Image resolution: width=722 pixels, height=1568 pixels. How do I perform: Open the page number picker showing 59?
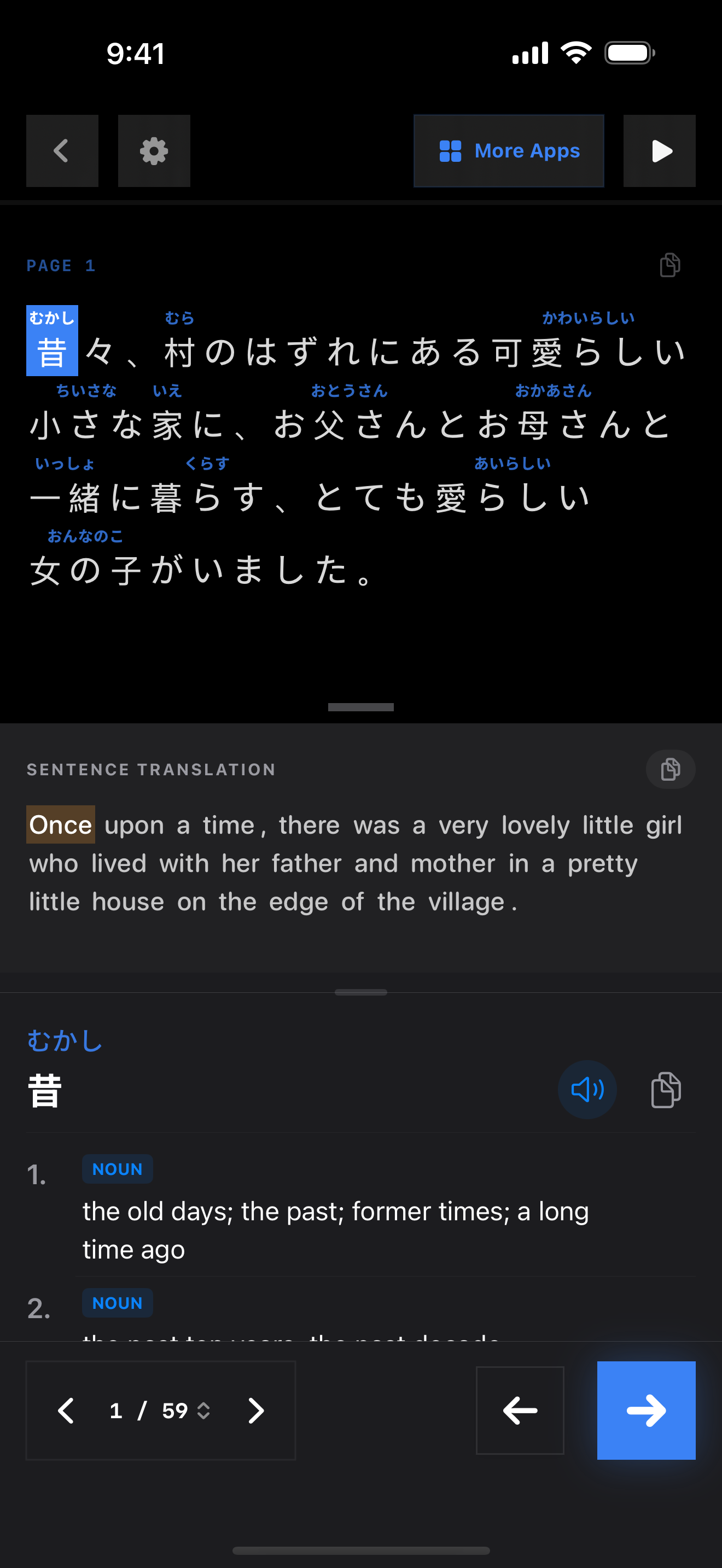[185, 1411]
